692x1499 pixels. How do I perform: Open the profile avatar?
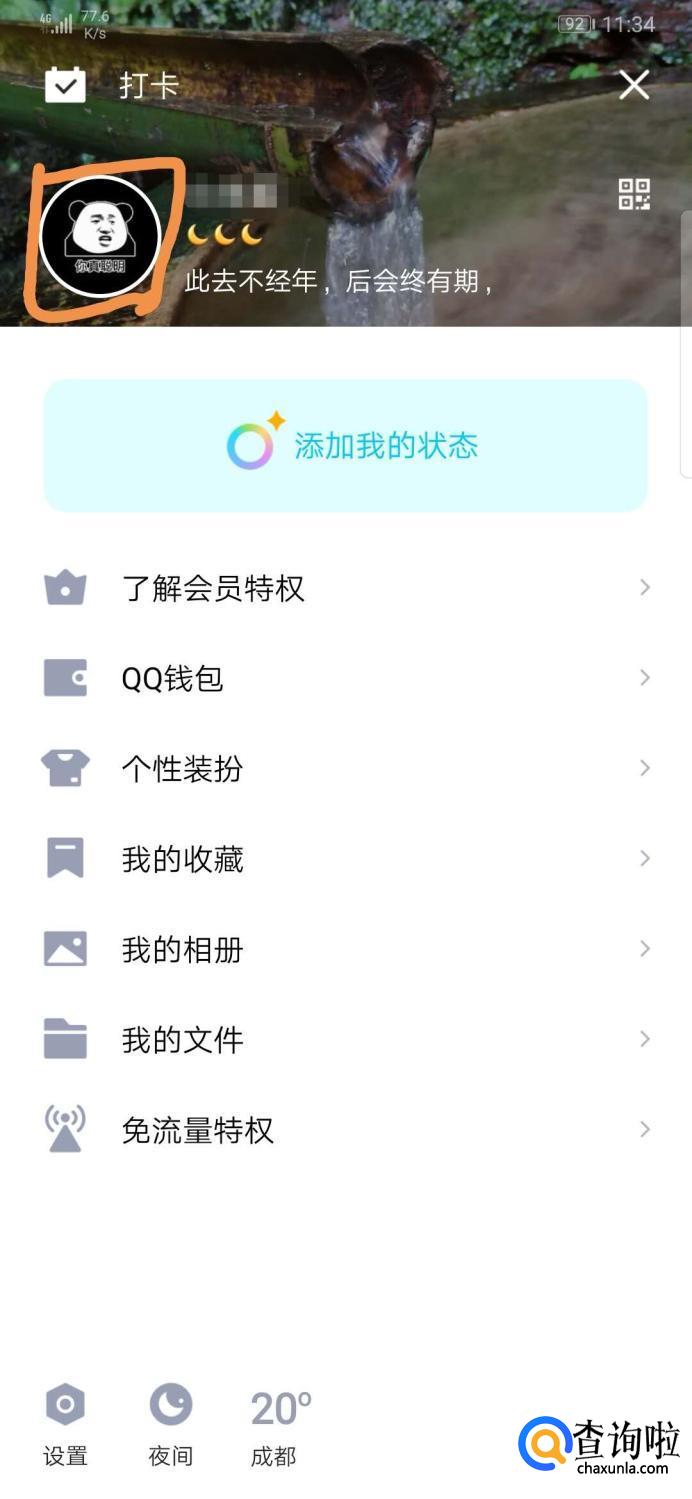coord(99,236)
